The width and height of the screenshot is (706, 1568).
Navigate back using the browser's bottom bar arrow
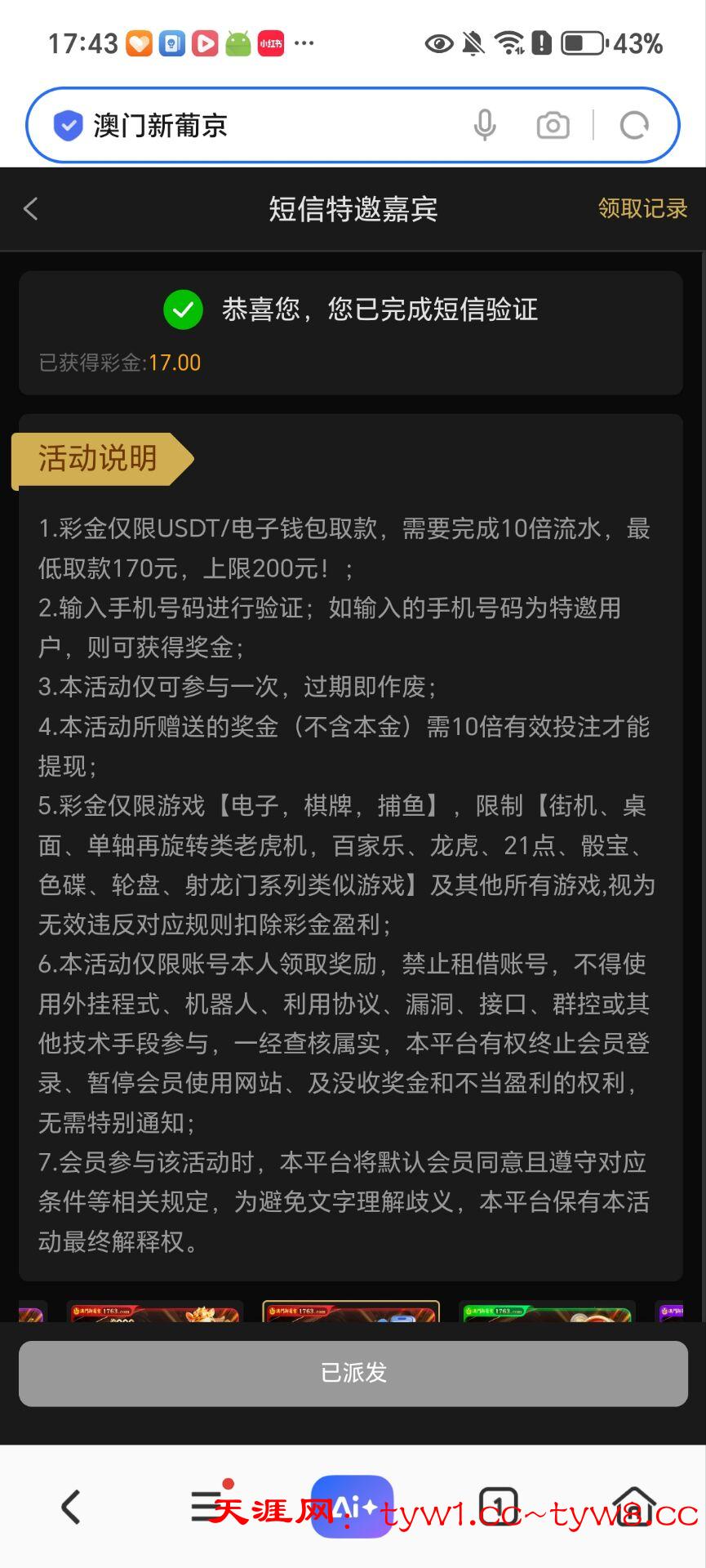[71, 1506]
